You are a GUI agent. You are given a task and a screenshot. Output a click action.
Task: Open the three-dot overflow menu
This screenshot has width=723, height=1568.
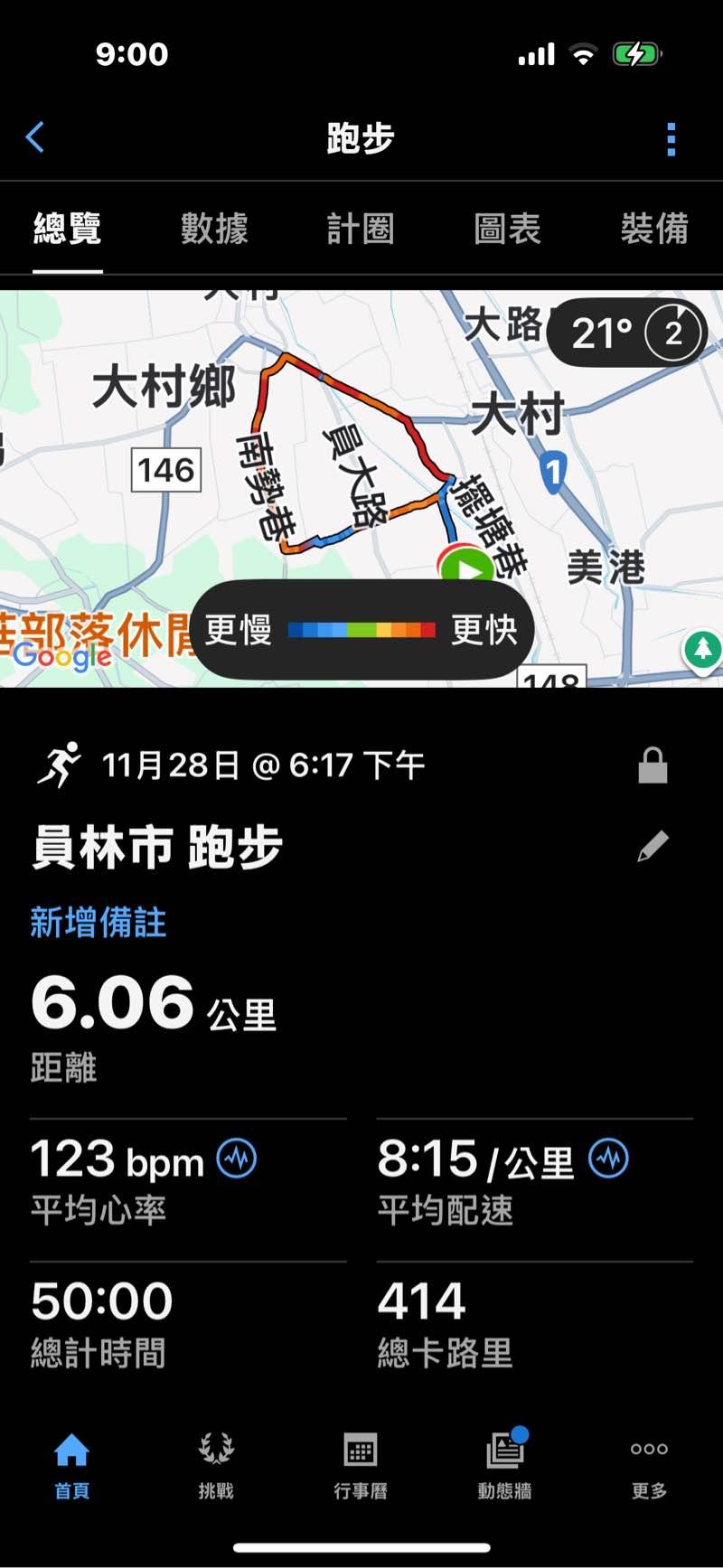click(671, 140)
